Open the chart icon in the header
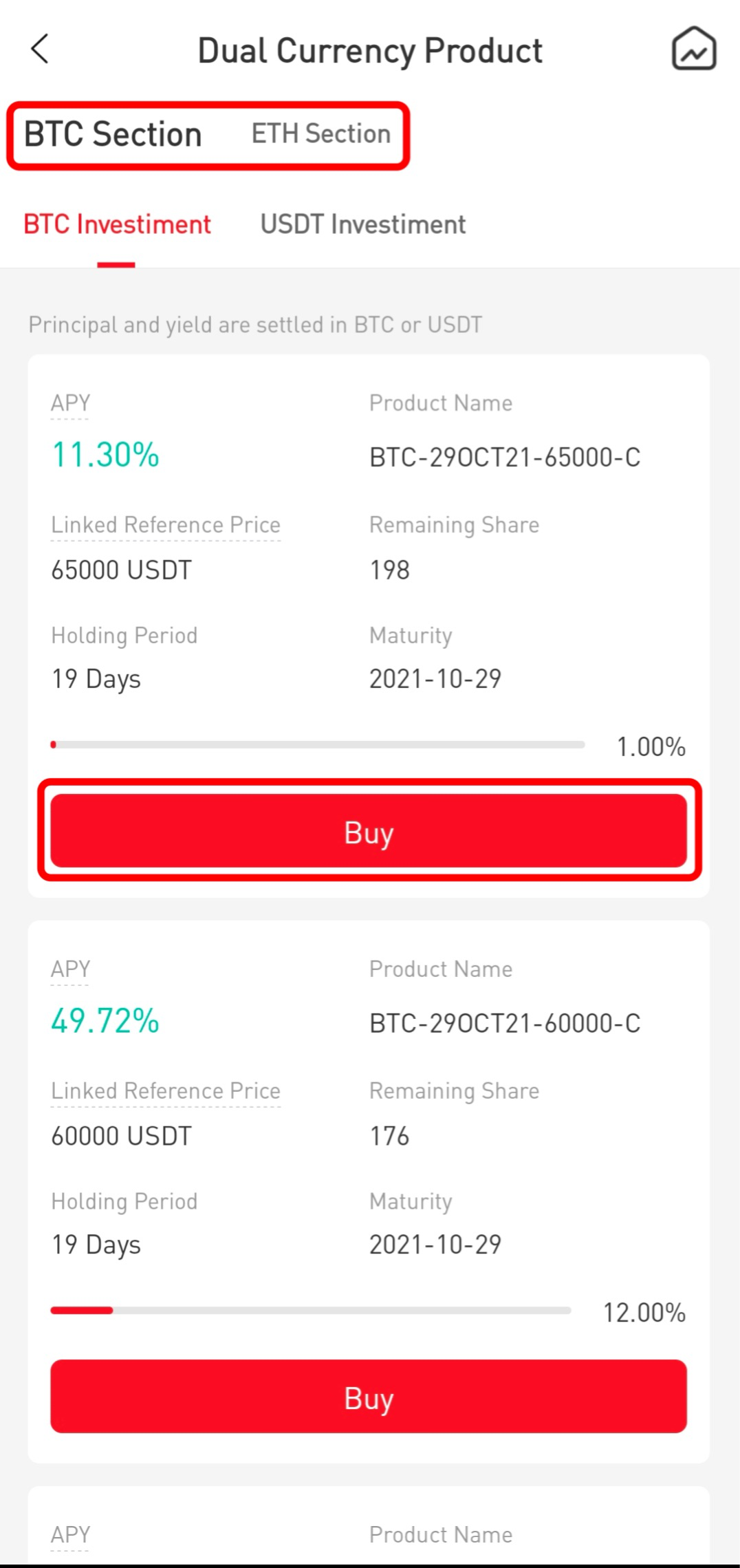This screenshot has width=740, height=1568. (694, 49)
